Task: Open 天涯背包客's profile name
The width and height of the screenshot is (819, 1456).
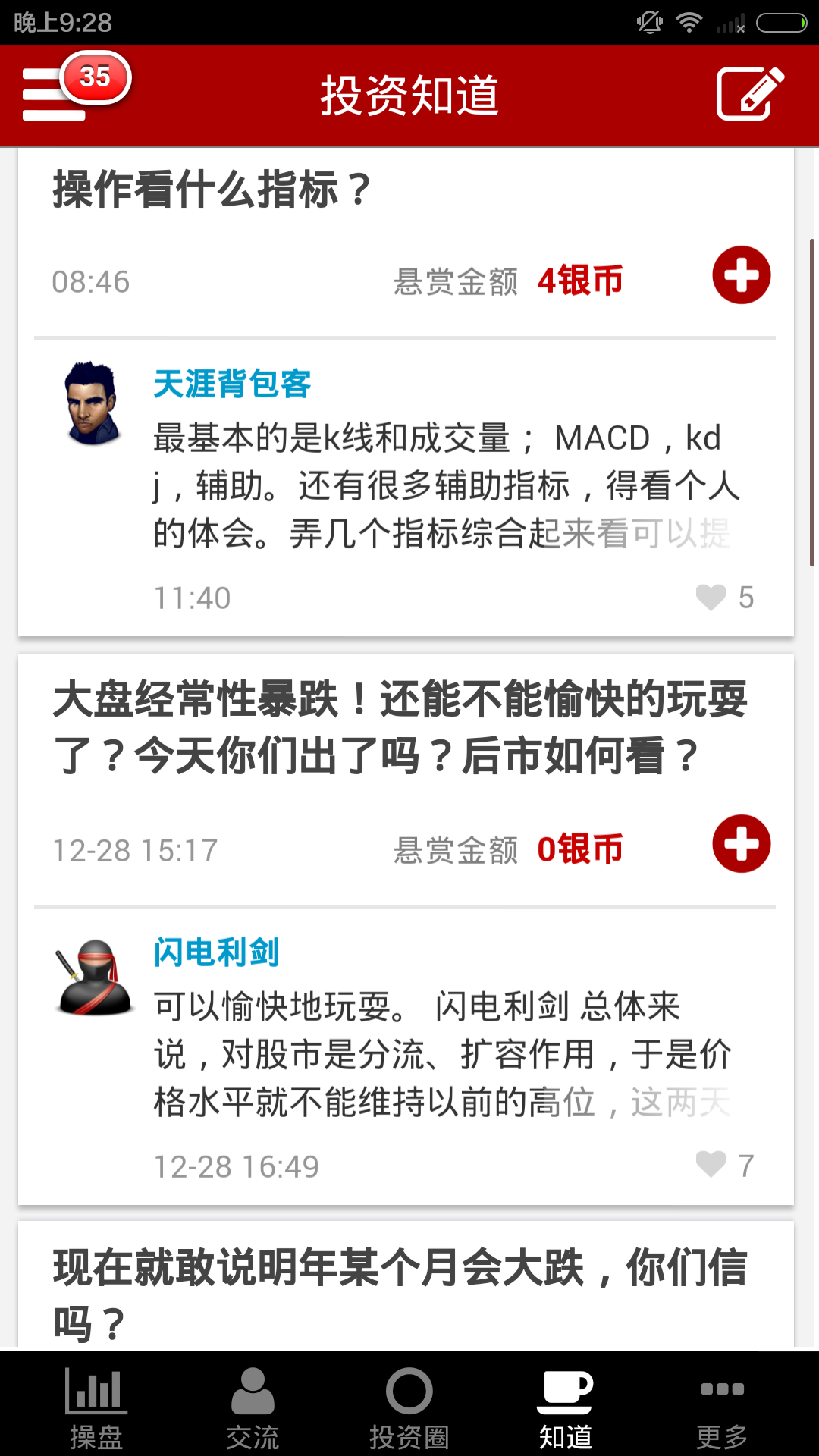Action: point(232,384)
